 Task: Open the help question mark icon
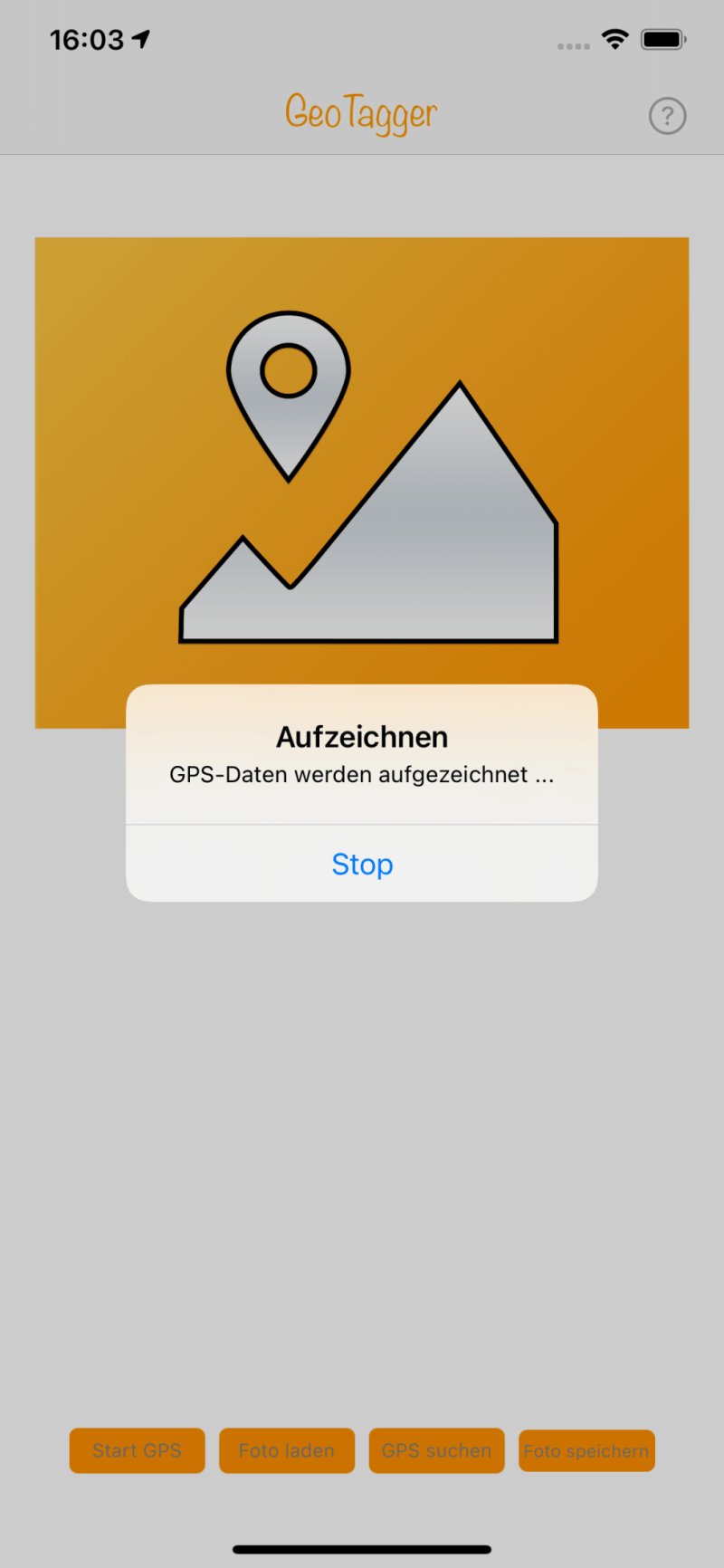coord(667,116)
